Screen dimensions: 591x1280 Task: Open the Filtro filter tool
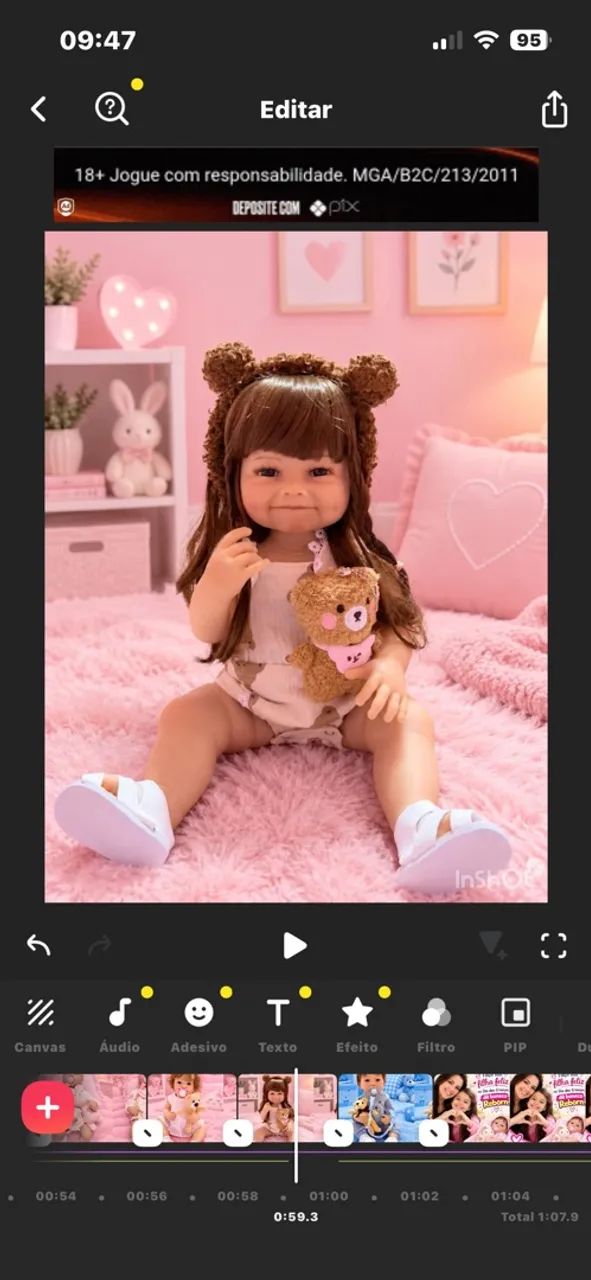(x=436, y=1025)
